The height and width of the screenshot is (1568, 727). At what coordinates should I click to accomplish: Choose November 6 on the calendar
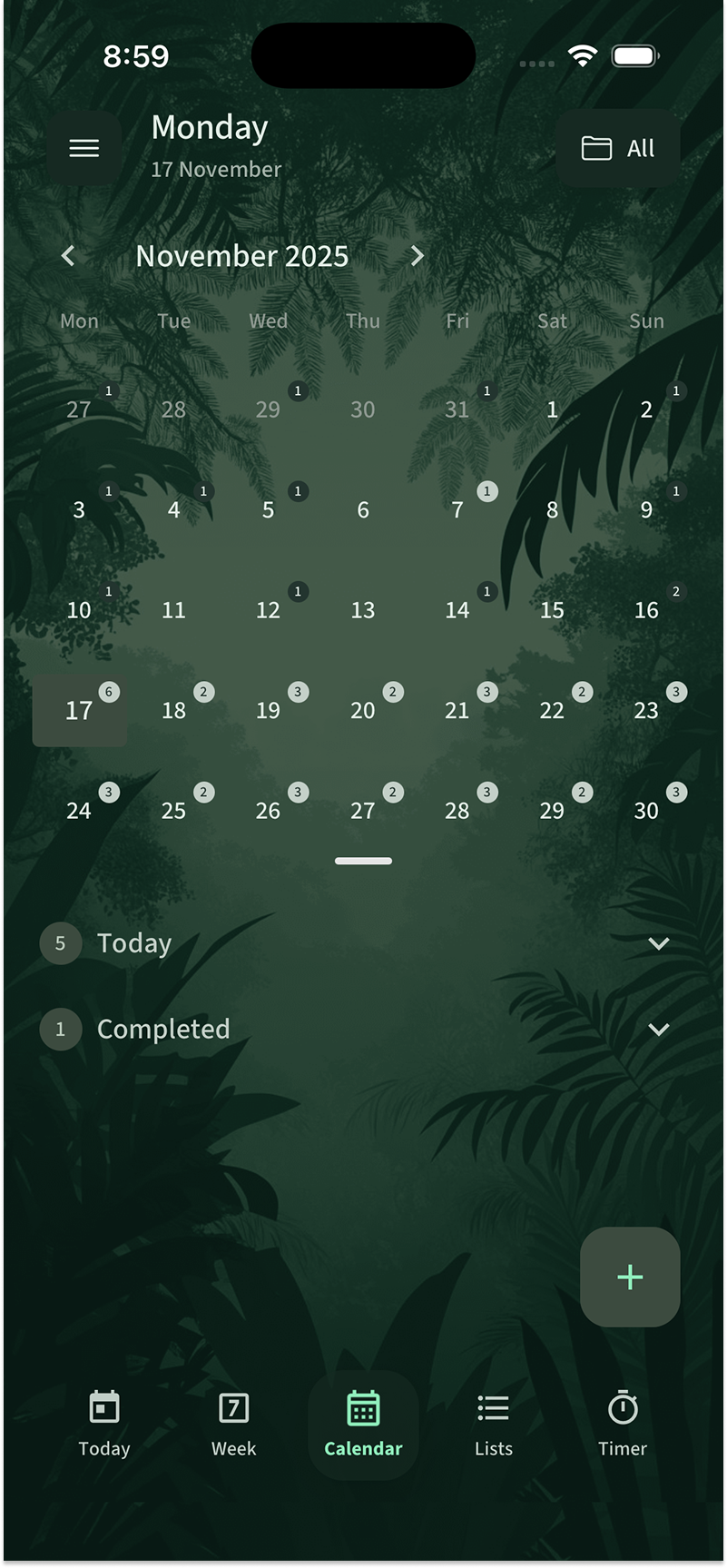(x=363, y=510)
